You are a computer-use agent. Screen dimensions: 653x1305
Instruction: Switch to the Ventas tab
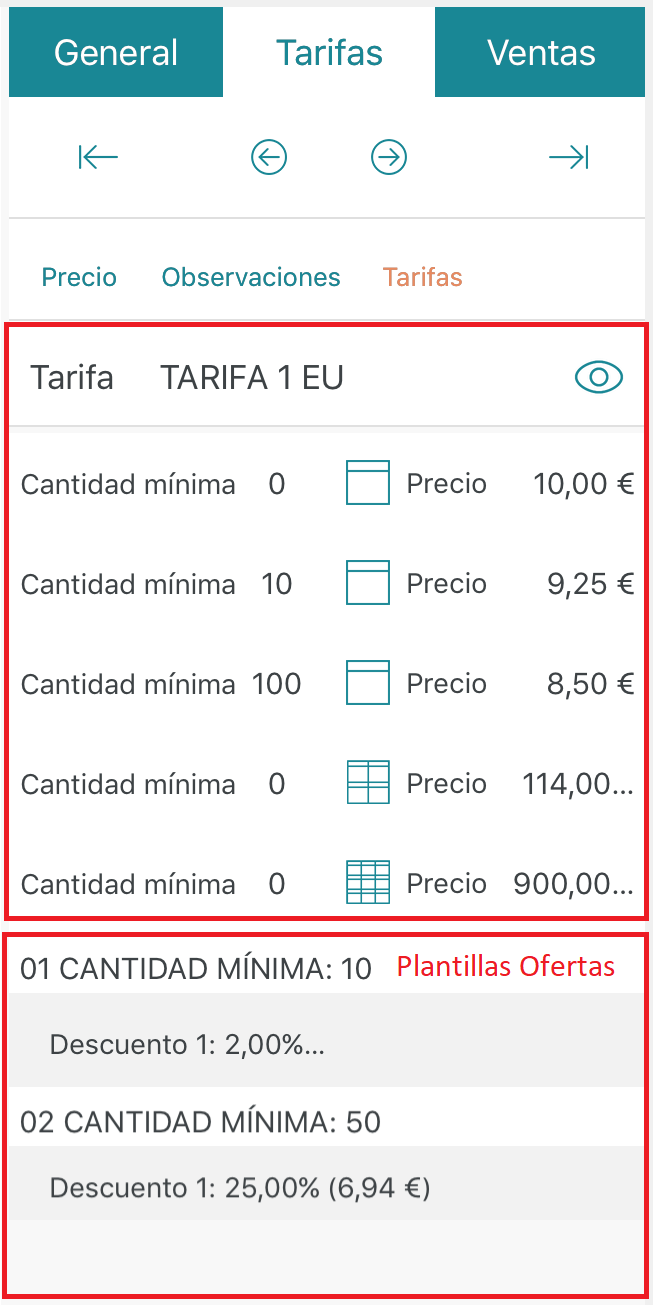540,52
